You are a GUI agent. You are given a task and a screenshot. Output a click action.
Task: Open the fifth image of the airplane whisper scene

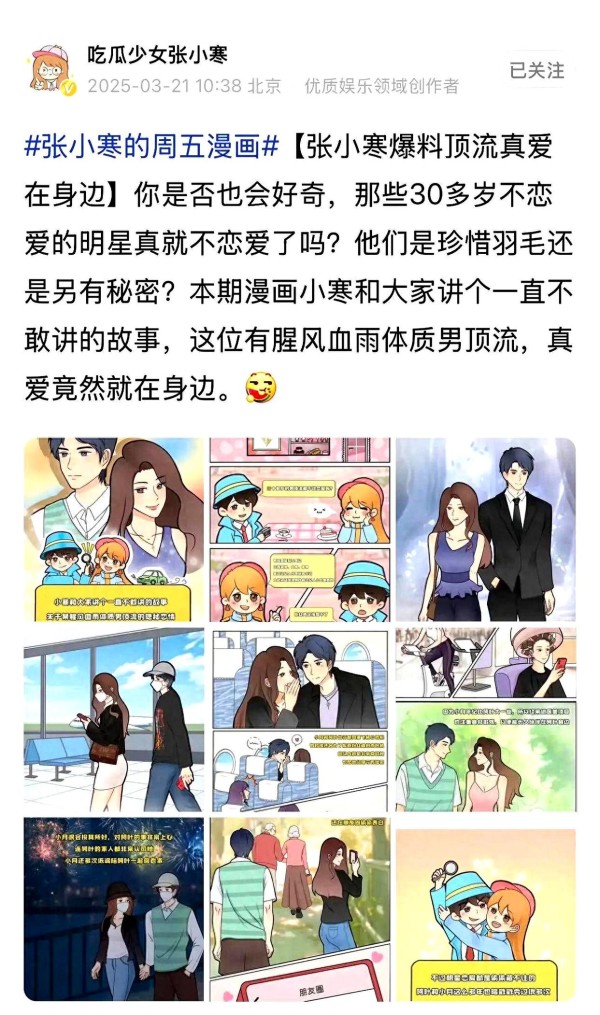tap(299, 720)
